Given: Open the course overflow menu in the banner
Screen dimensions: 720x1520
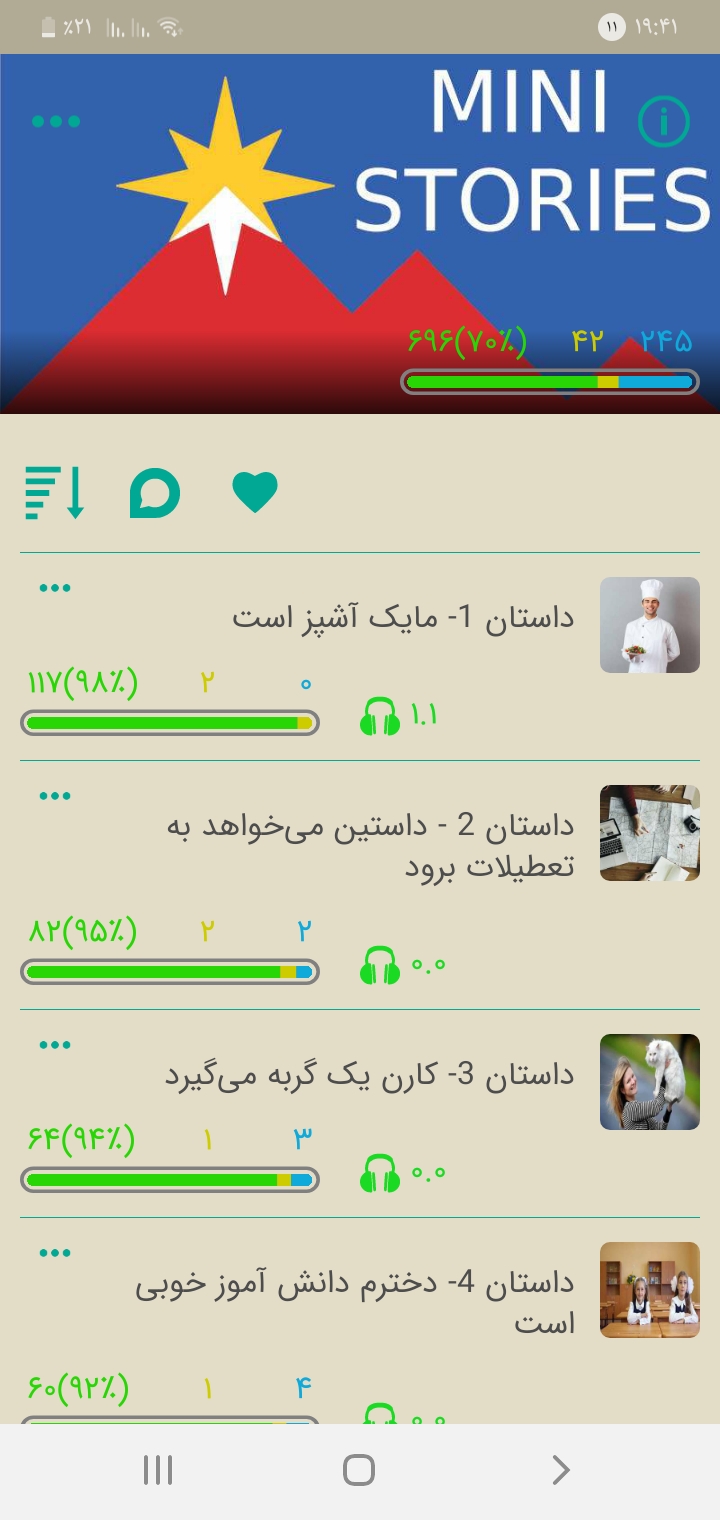Looking at the screenshot, I should [56, 122].
